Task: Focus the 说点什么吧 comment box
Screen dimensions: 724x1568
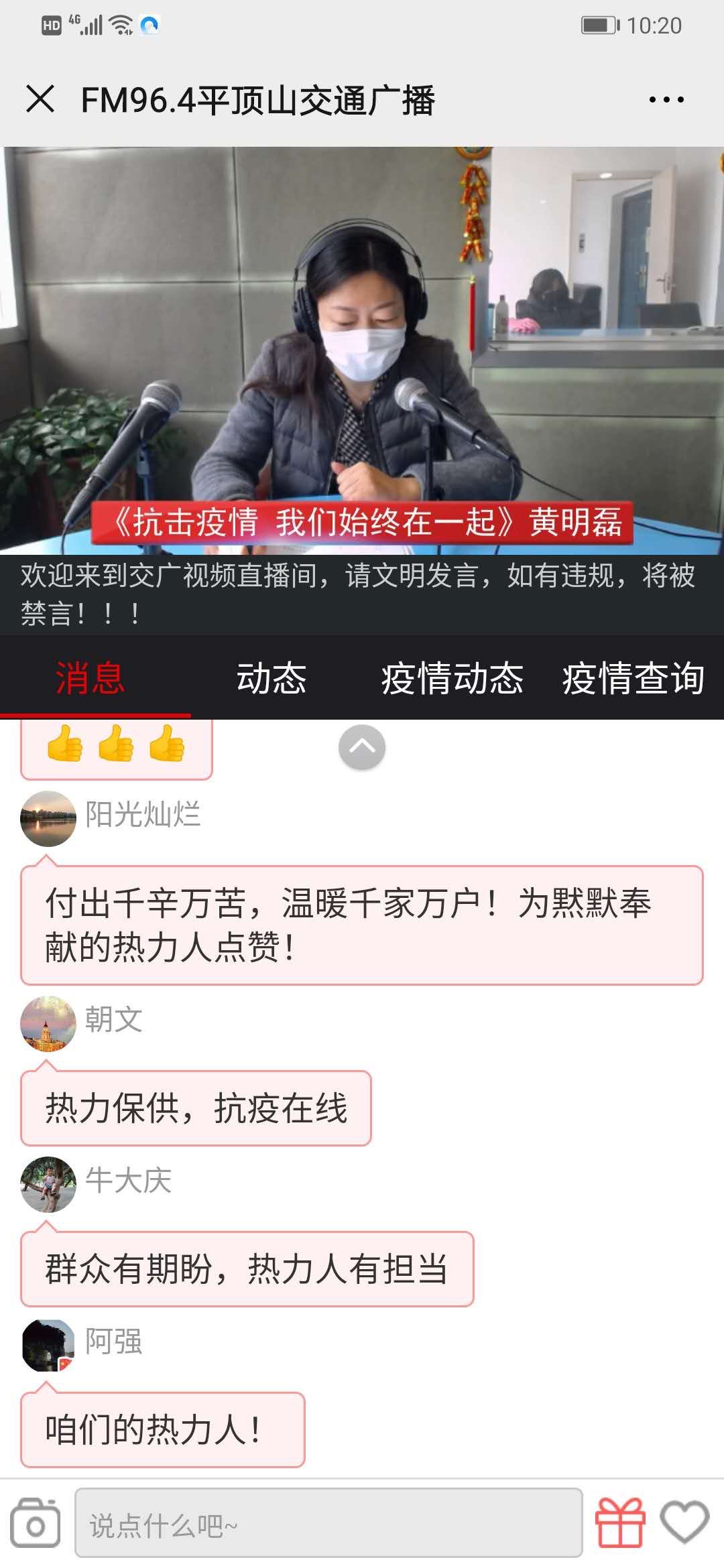Action: (x=328, y=1522)
